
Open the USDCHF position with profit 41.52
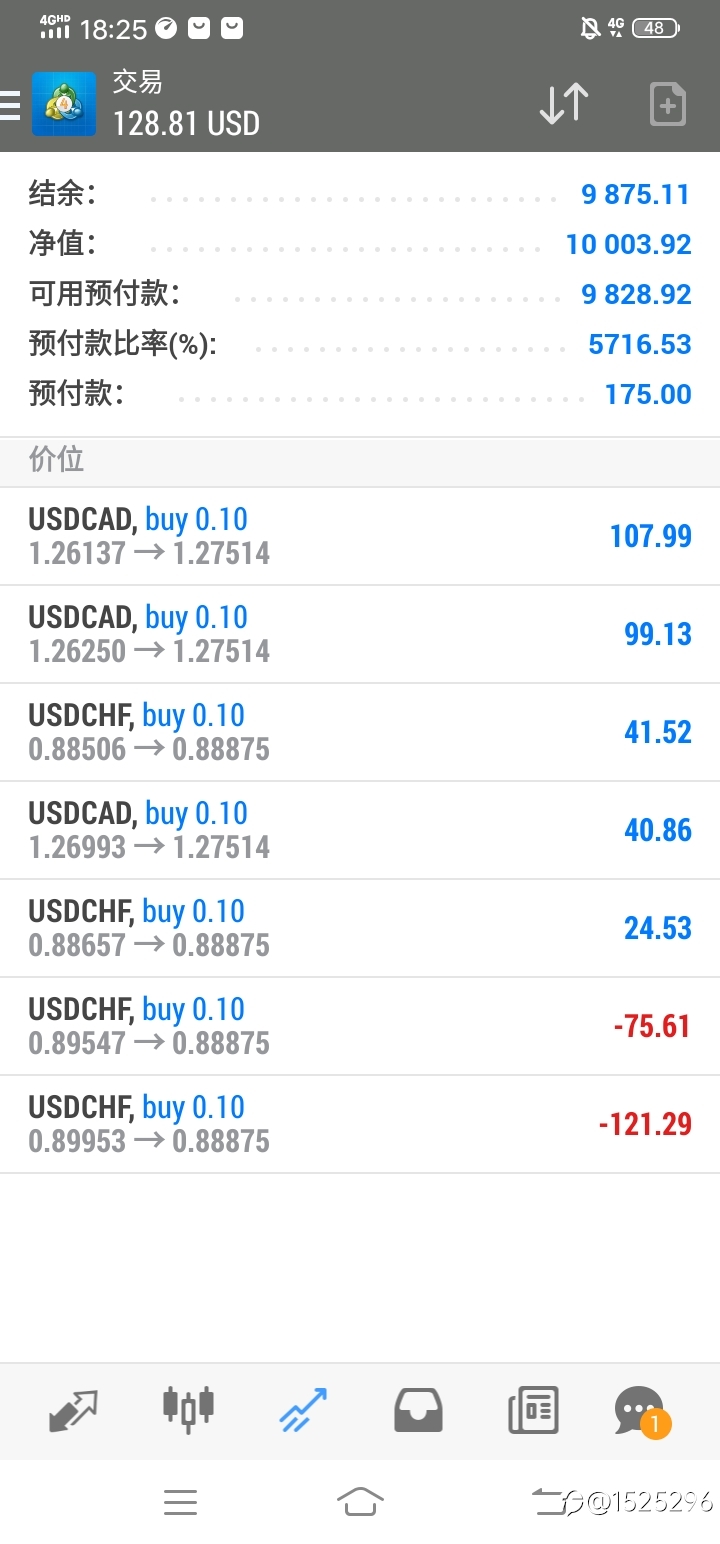(360, 733)
